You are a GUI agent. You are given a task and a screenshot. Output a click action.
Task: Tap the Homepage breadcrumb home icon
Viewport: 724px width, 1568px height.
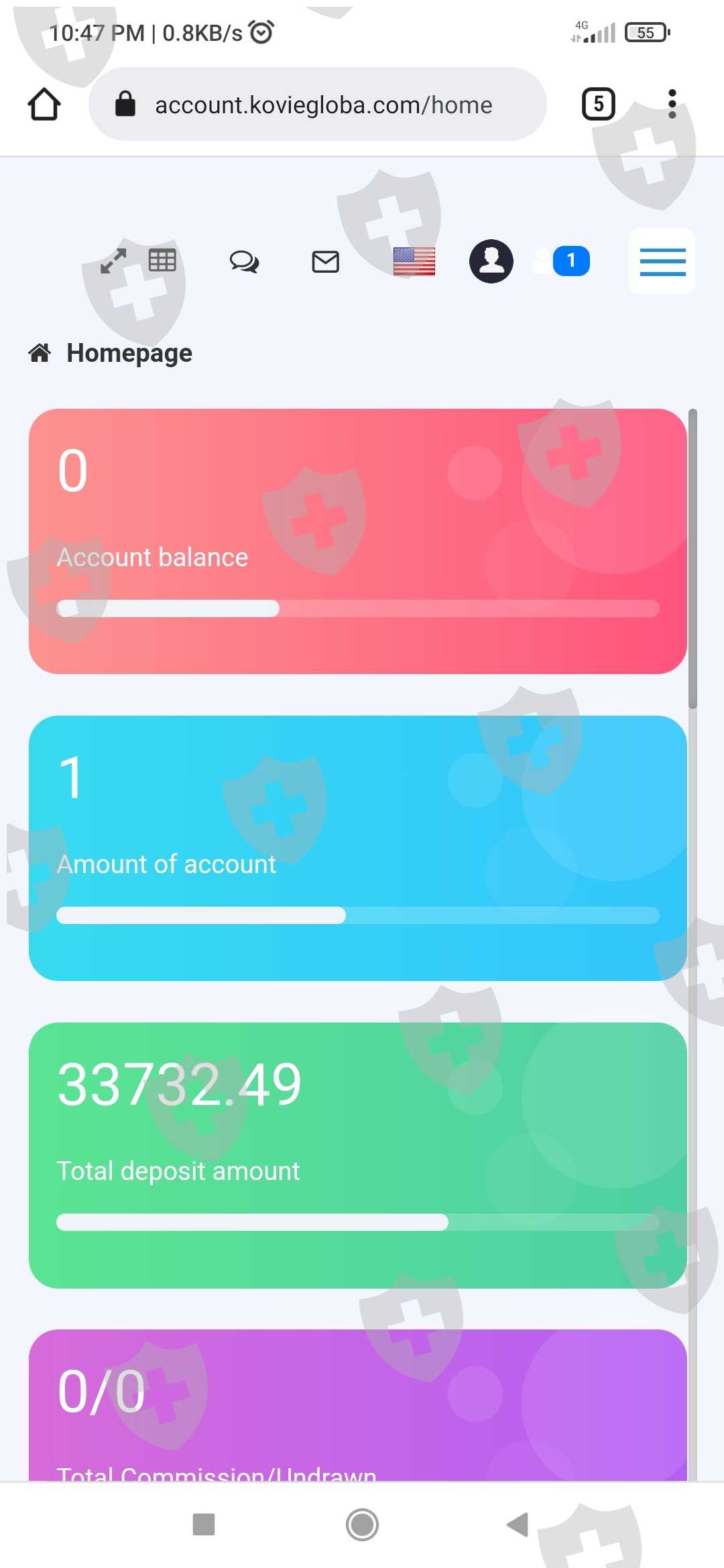tap(40, 352)
